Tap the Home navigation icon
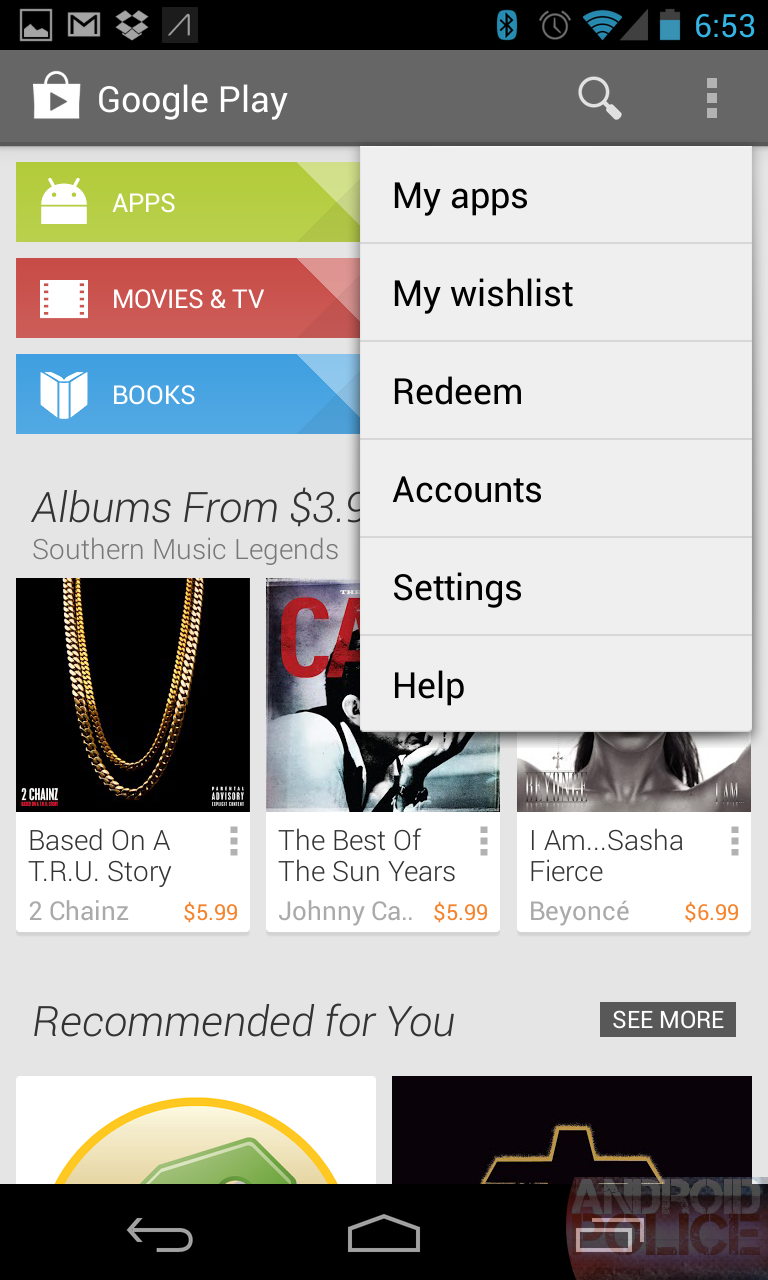The image size is (768, 1280). [x=384, y=1233]
